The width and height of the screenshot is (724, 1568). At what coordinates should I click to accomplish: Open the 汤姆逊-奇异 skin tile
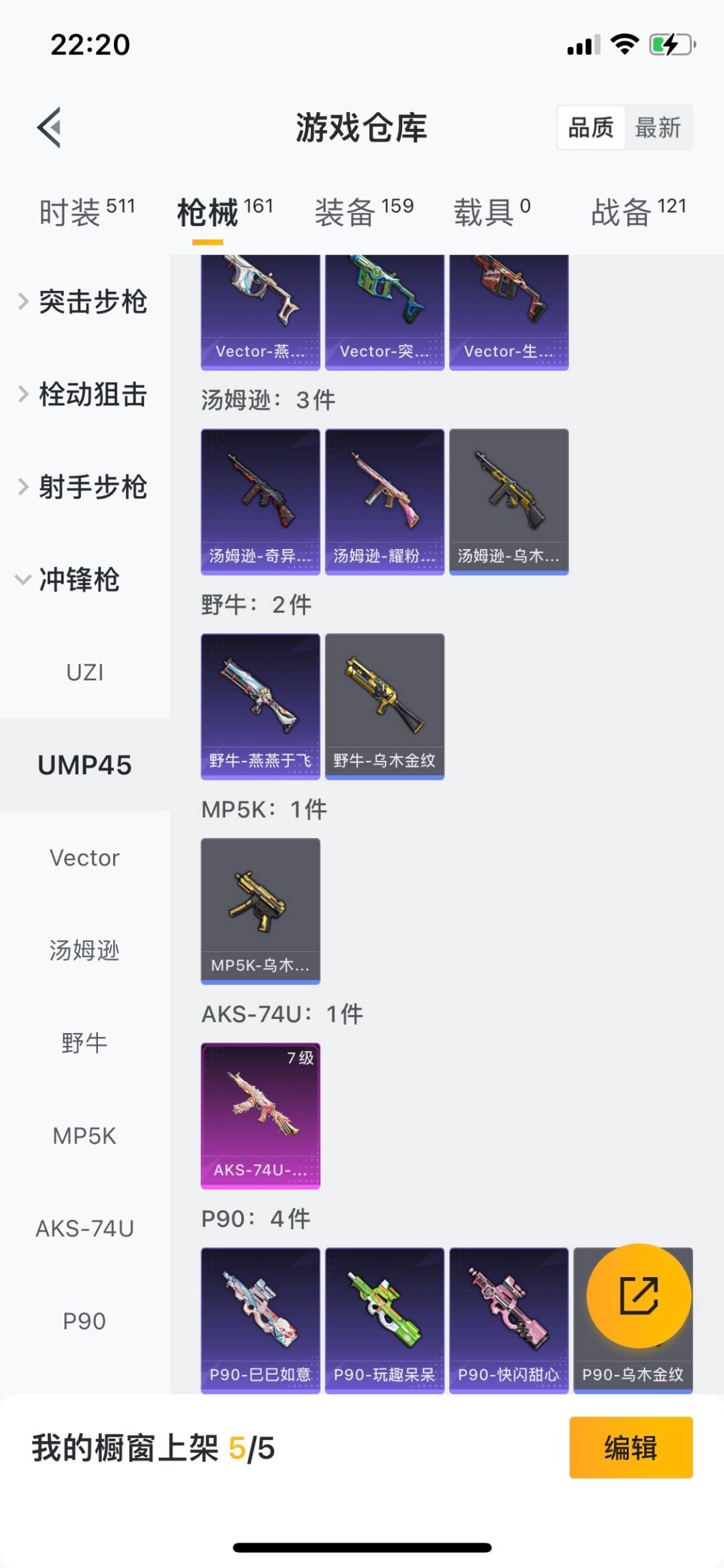pyautogui.click(x=260, y=501)
